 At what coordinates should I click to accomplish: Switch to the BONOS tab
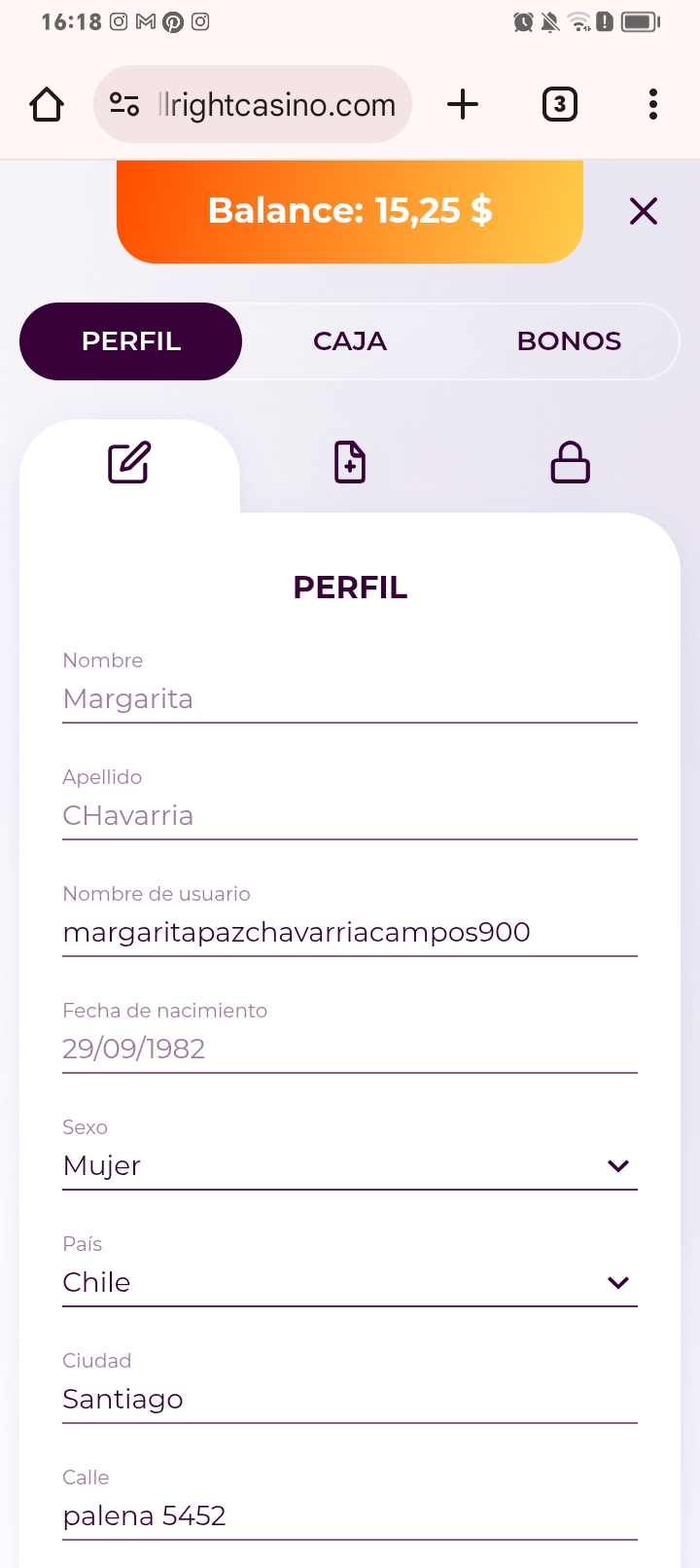(x=569, y=341)
